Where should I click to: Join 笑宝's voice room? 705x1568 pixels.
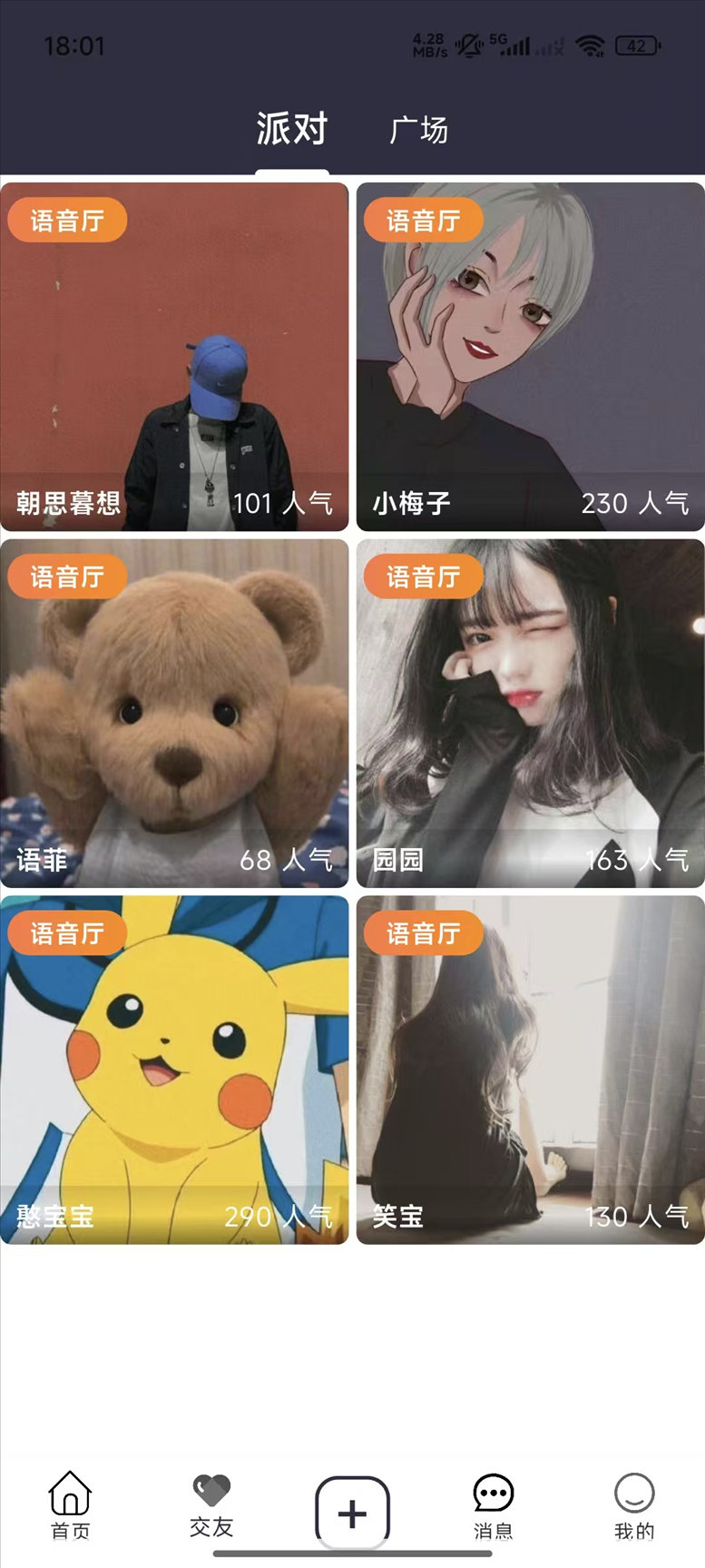coord(530,1070)
